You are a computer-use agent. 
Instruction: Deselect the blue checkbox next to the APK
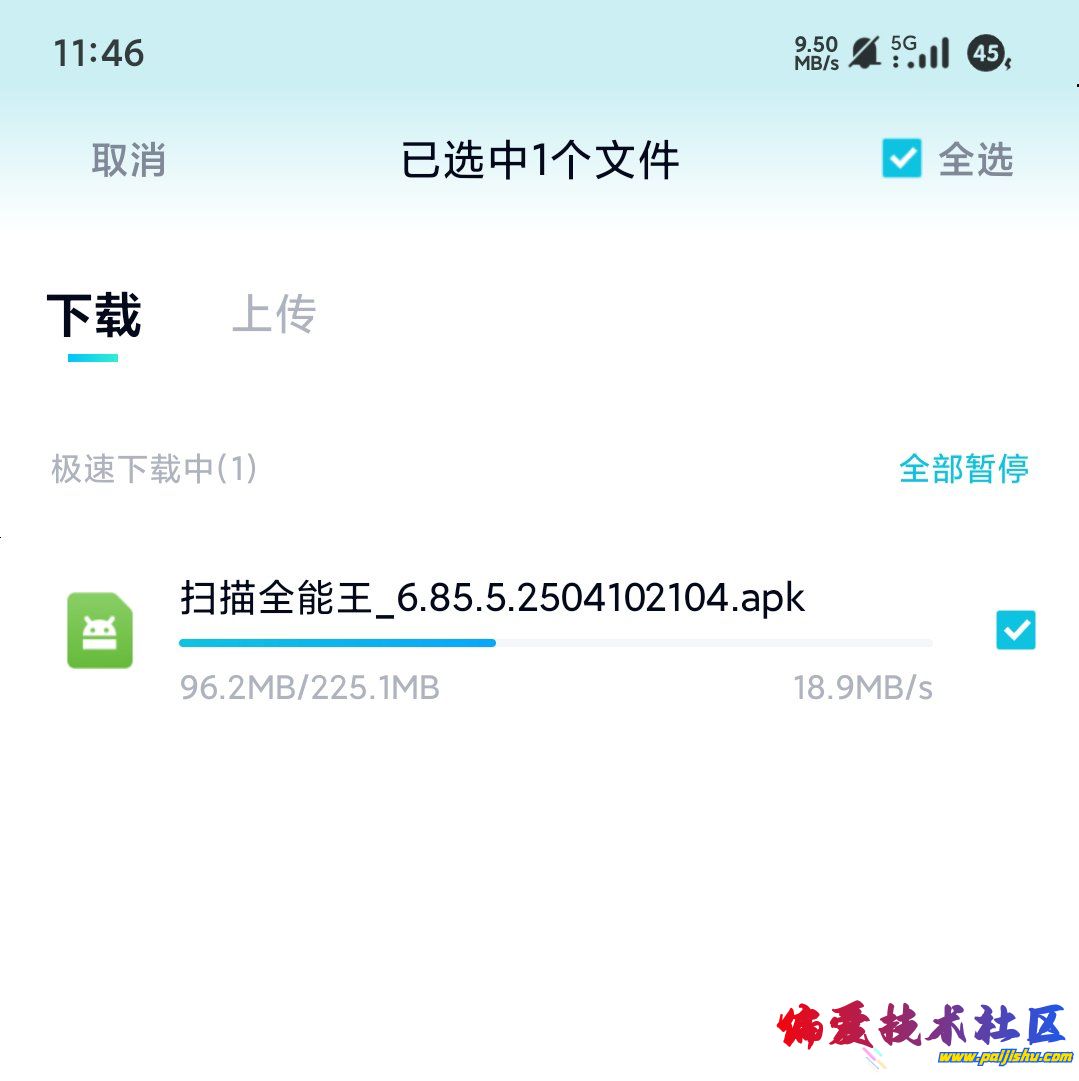pyautogui.click(x=1016, y=631)
